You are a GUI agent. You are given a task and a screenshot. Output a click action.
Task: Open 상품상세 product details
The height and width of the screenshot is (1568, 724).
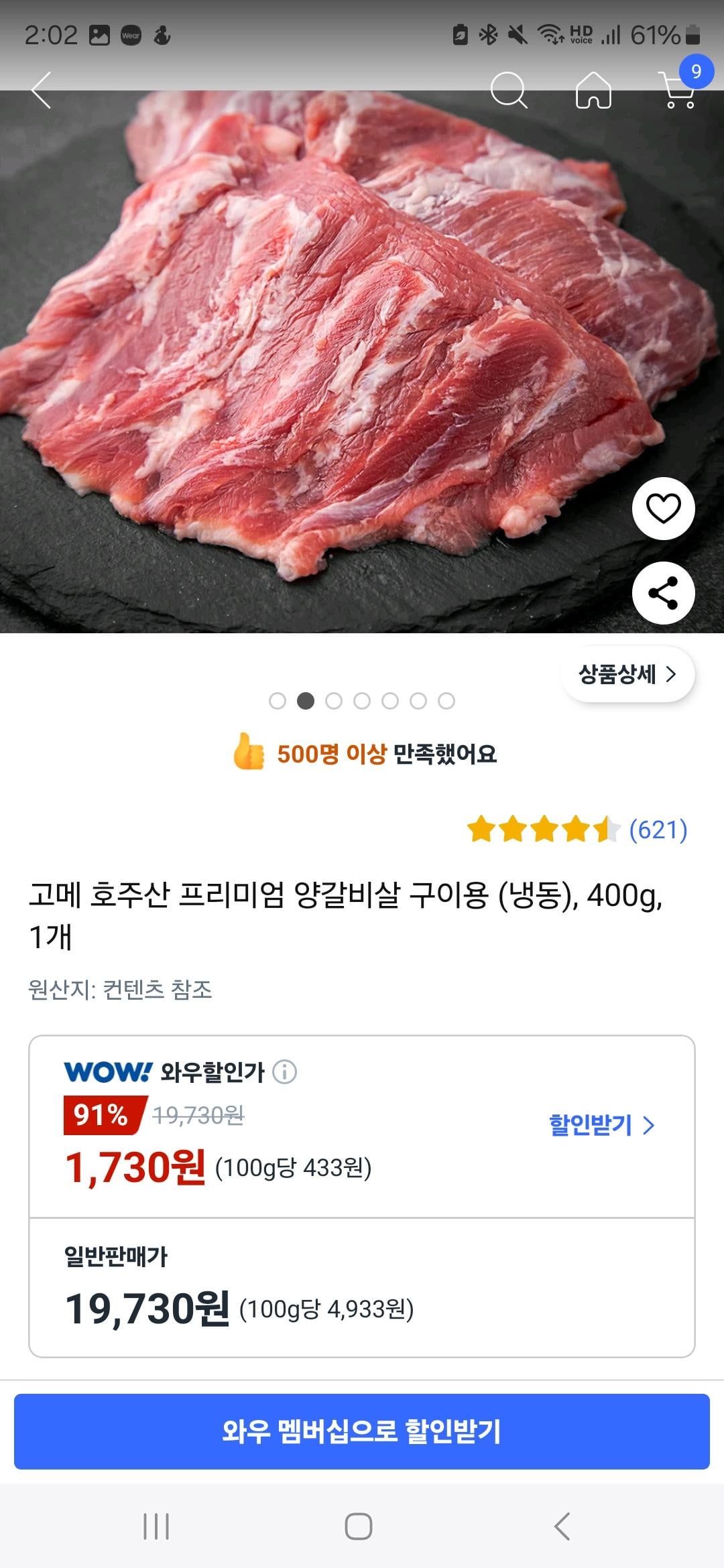pos(627,674)
